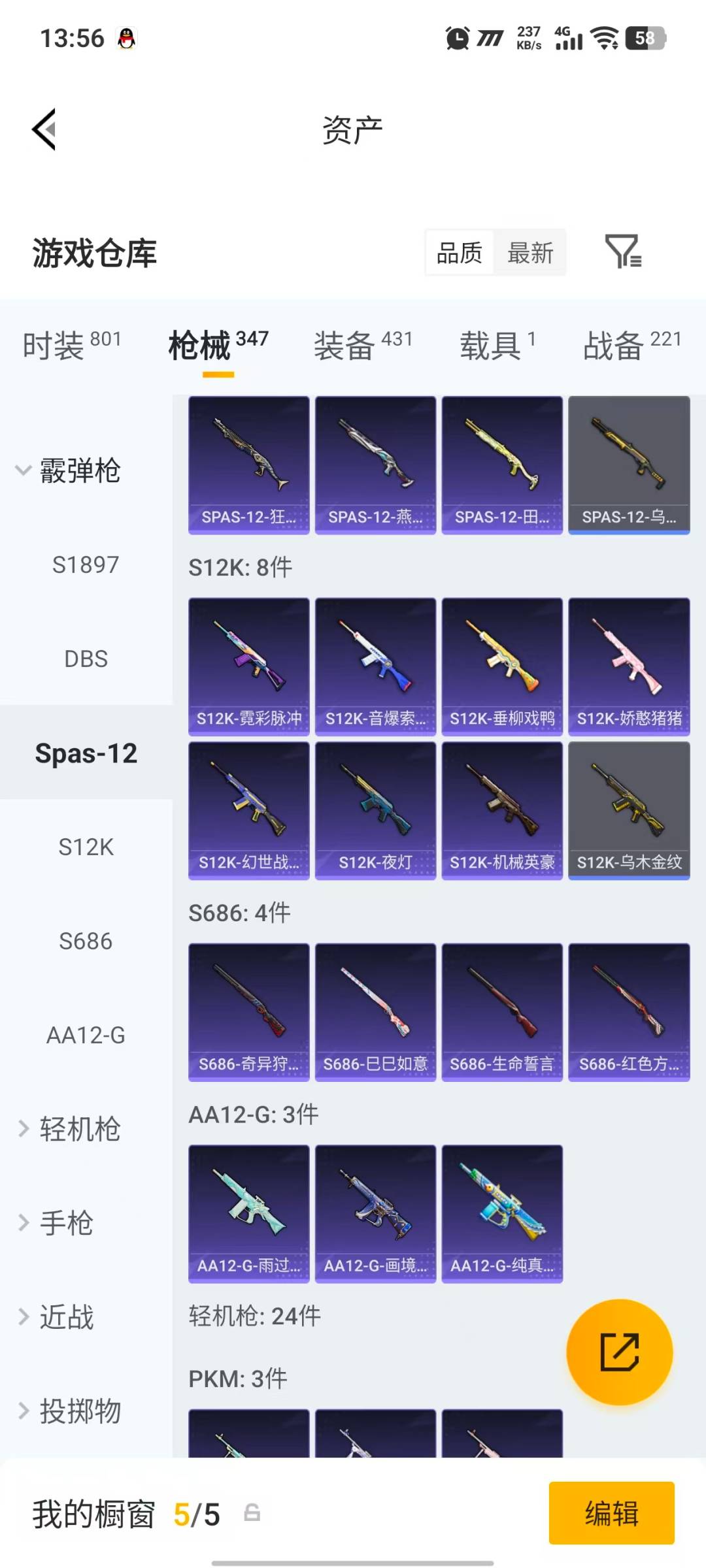Tap the orange share floating button
The image size is (706, 1568).
coord(619,1352)
